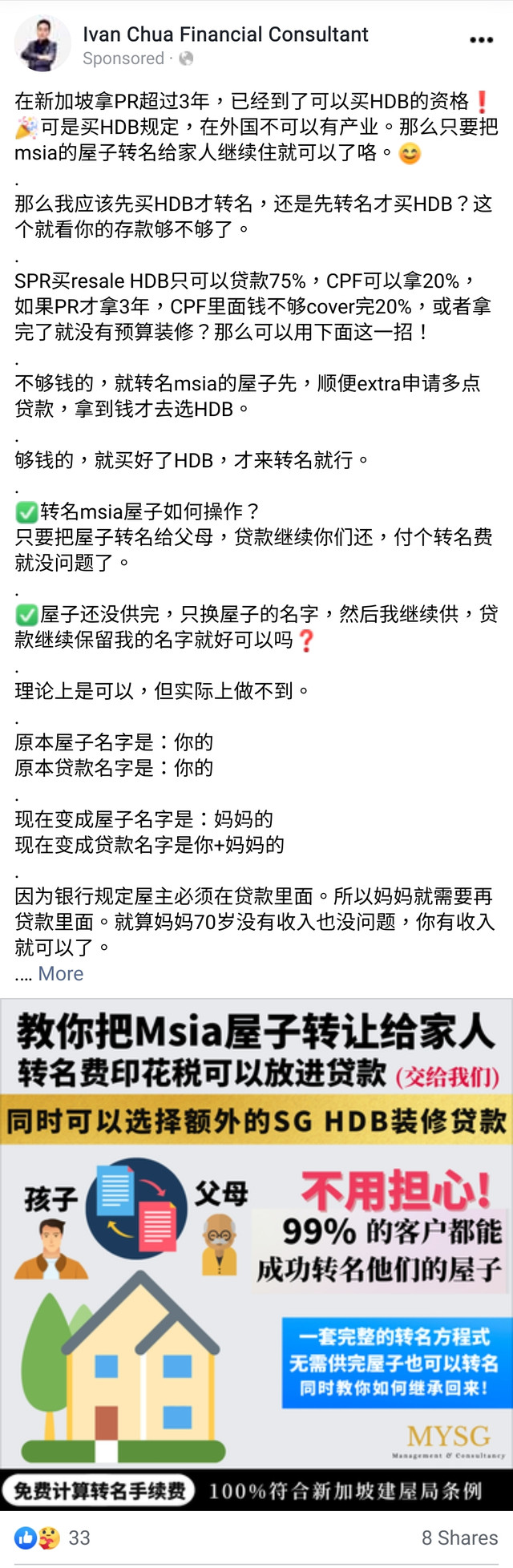
Task: Open Ivan Chua Financial Consultant's profile picture
Action: pos(42,43)
